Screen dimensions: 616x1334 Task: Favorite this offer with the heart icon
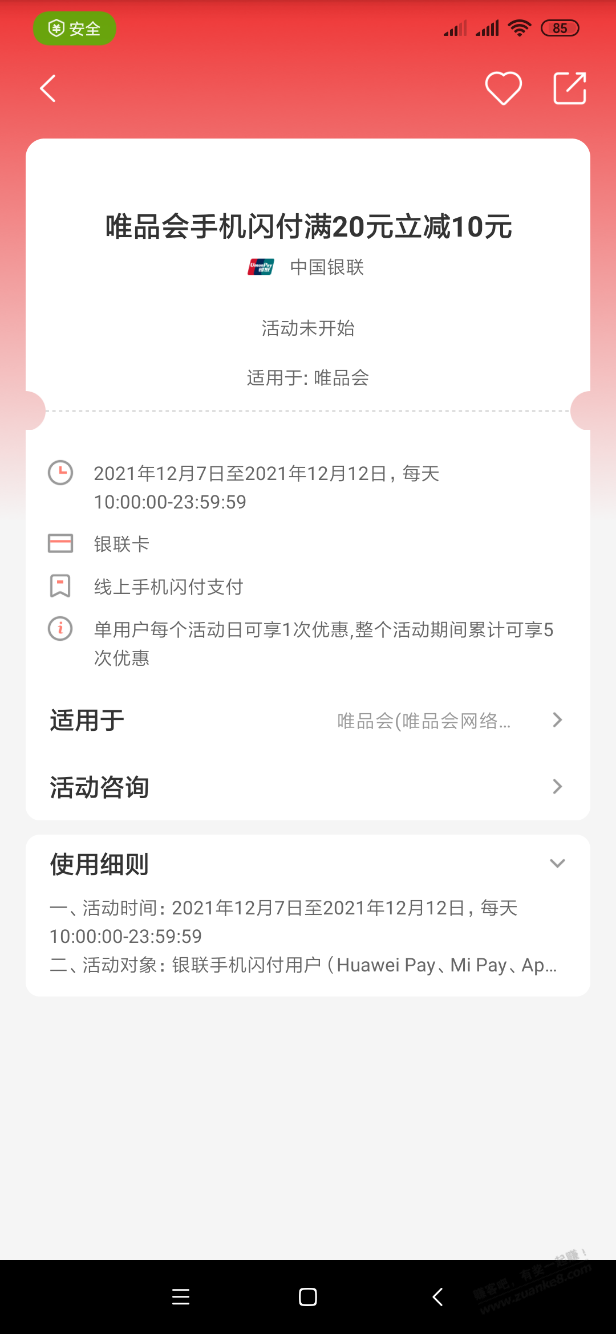(503, 89)
